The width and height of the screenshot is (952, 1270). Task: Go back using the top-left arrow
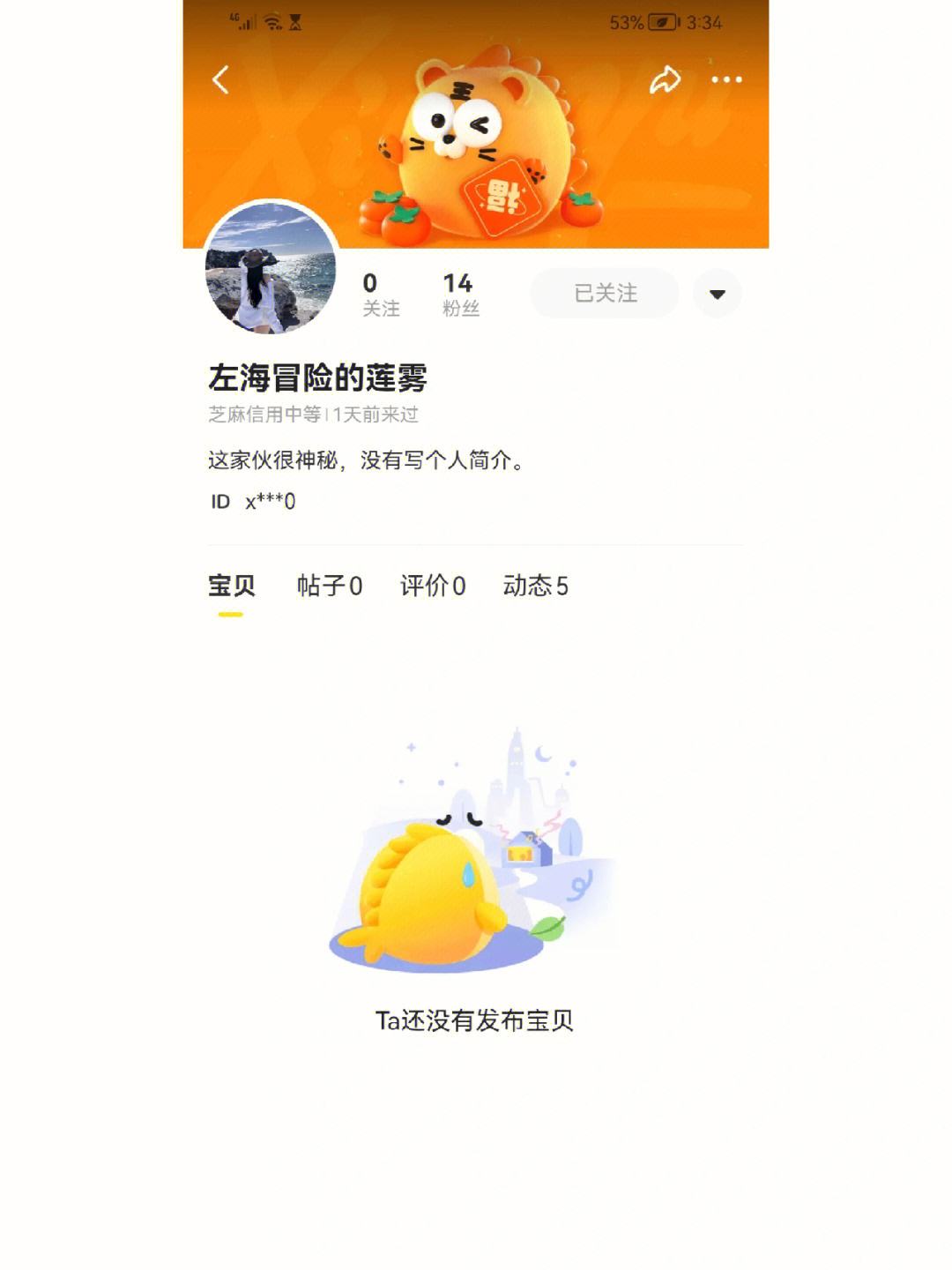220,80
